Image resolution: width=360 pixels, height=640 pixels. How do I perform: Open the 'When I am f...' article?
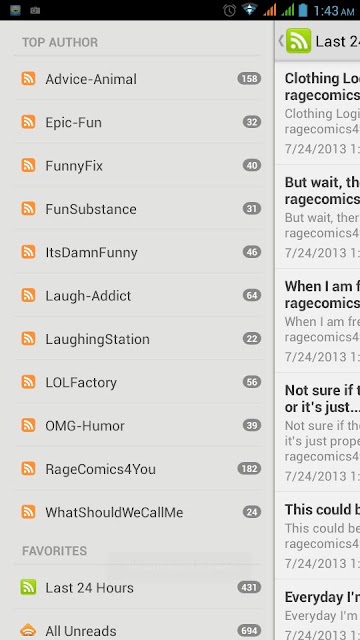(318, 320)
